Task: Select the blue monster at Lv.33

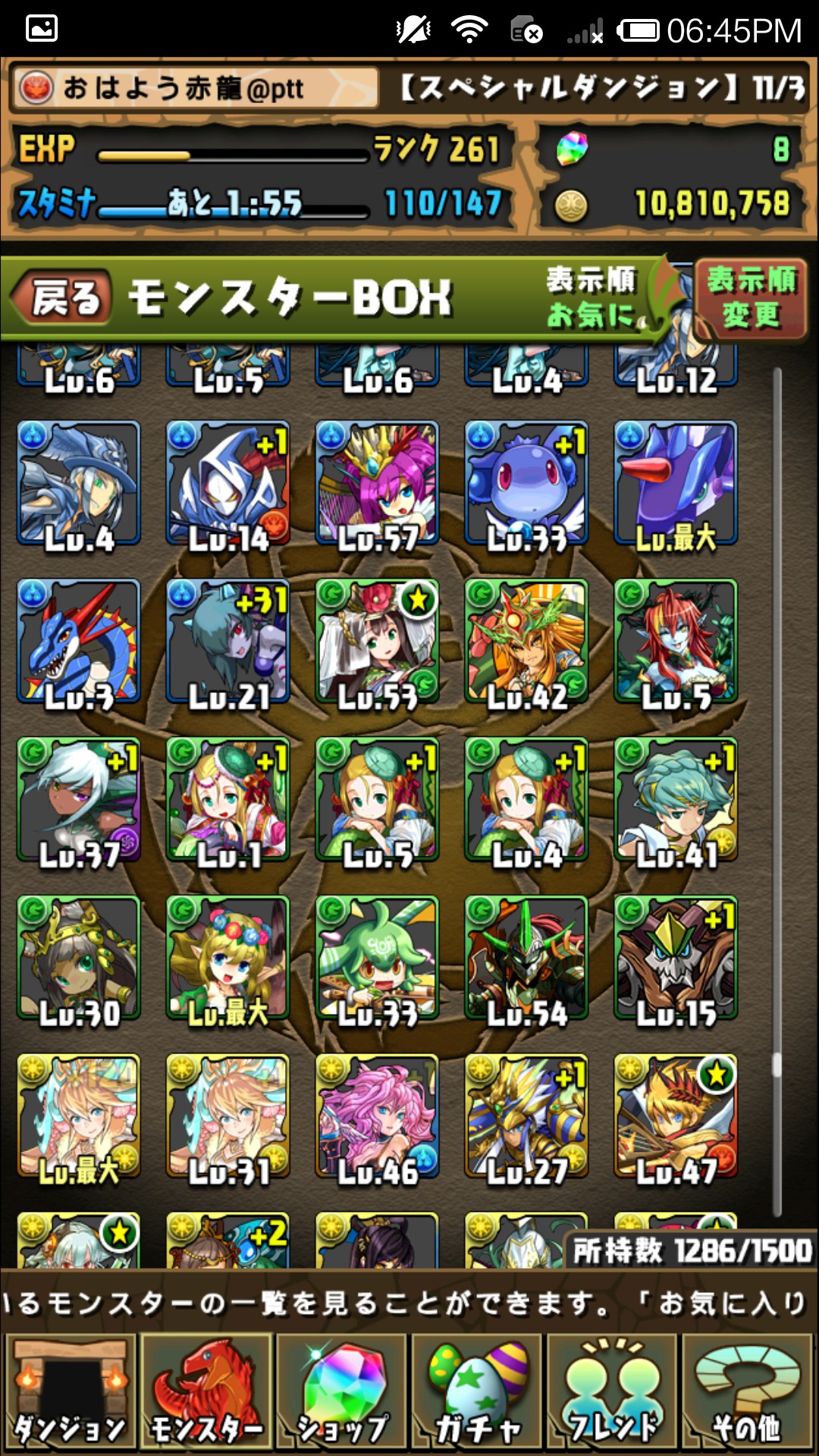Action: pyautogui.click(x=526, y=484)
